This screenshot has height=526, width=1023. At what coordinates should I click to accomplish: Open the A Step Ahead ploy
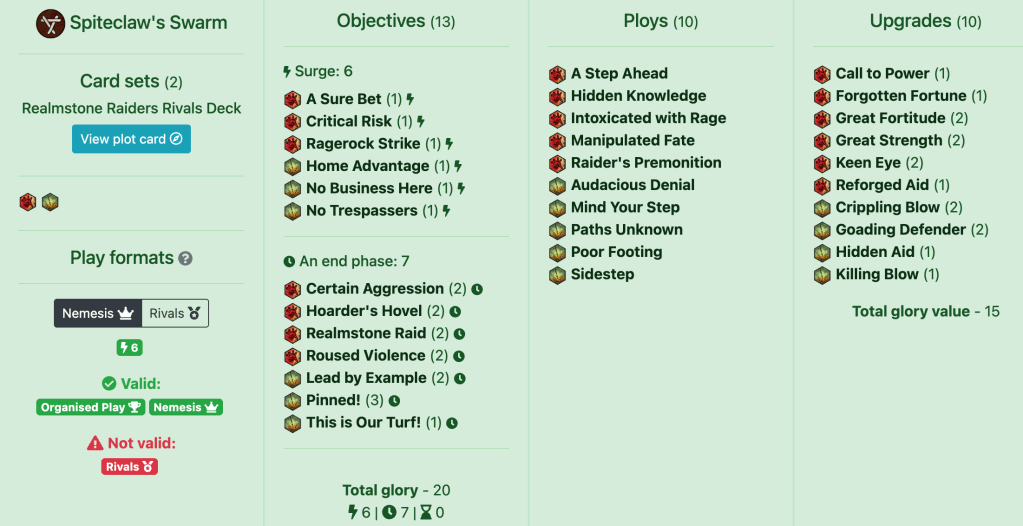pos(619,73)
